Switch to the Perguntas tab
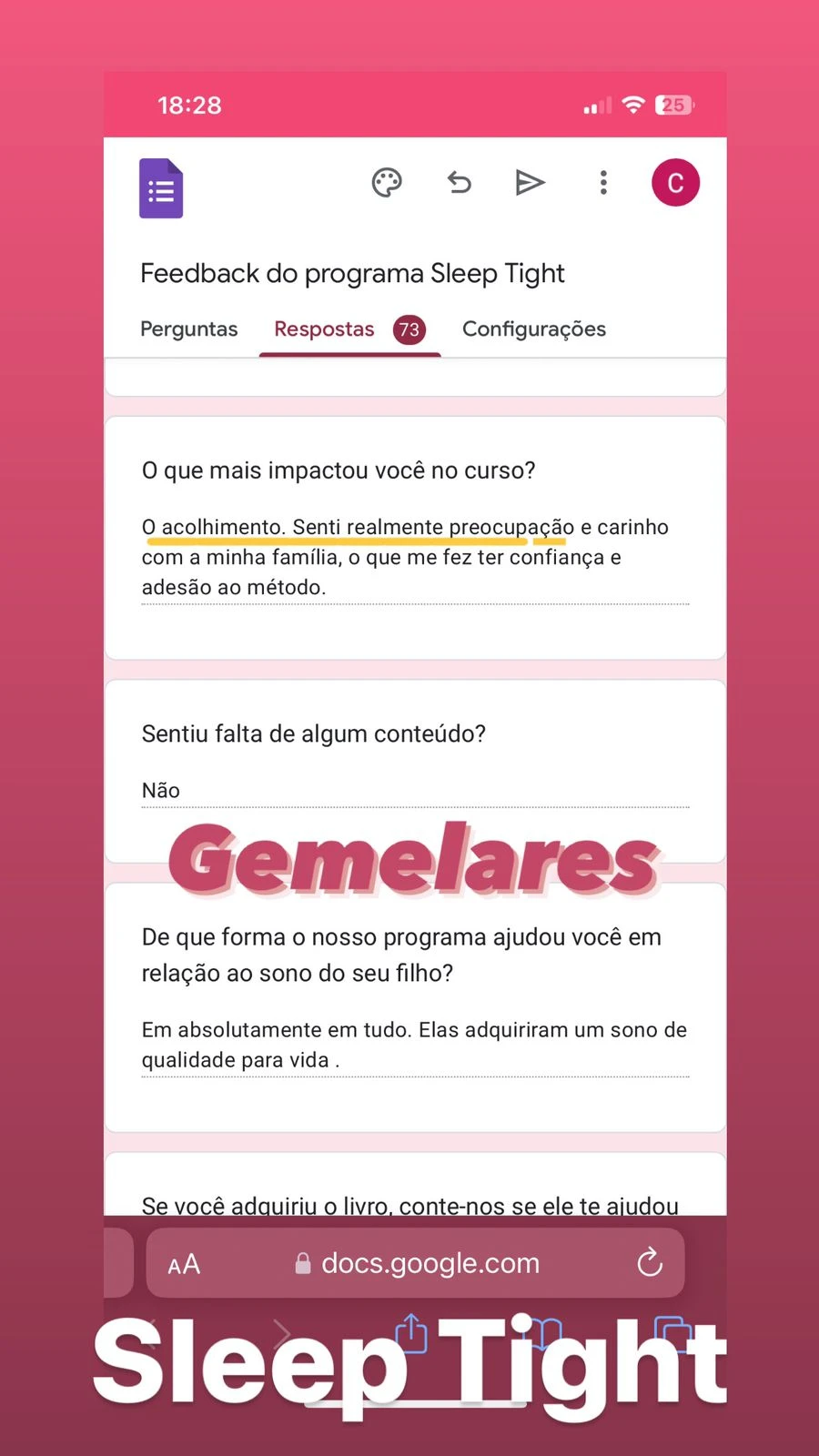The height and width of the screenshot is (1456, 819). (188, 329)
